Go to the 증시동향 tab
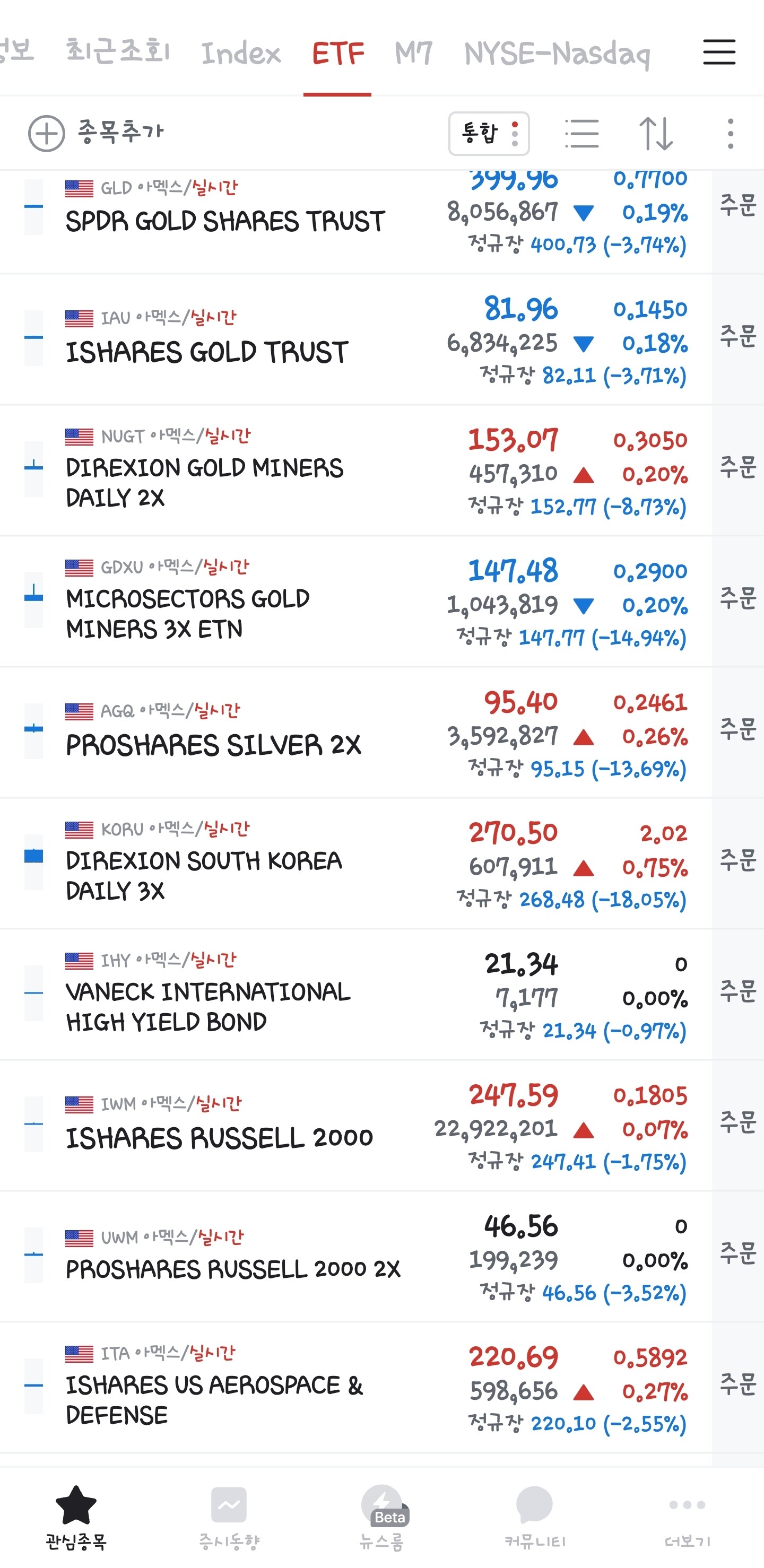 (x=229, y=1515)
